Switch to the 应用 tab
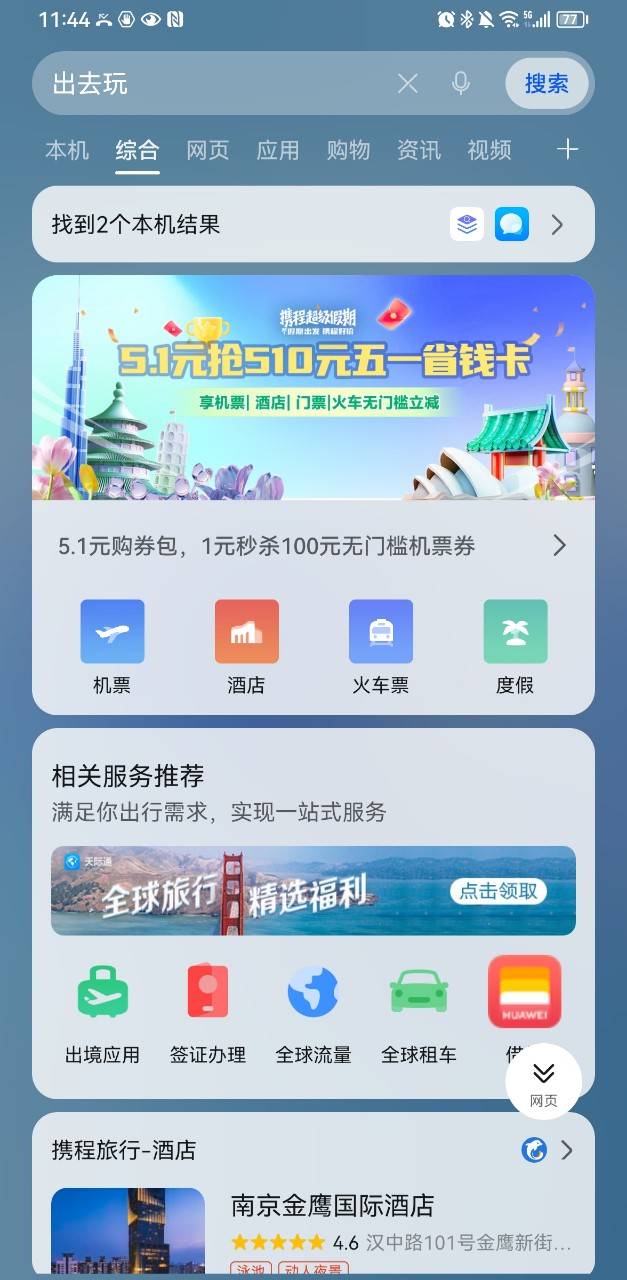The image size is (627, 1280). [x=277, y=150]
